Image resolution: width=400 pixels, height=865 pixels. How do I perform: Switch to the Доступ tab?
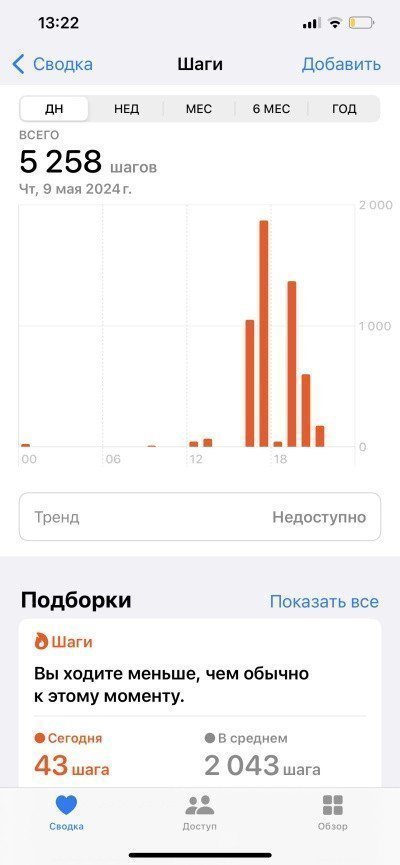click(200, 812)
